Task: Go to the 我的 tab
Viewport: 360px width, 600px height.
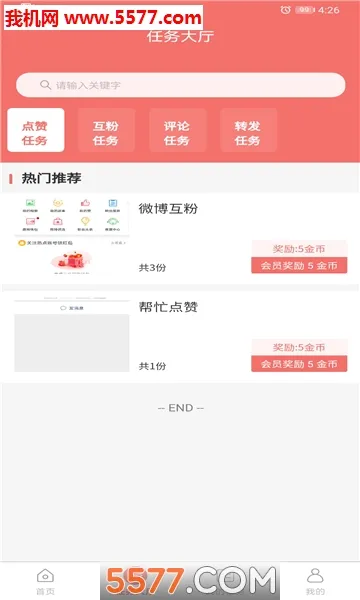Action: tap(315, 582)
